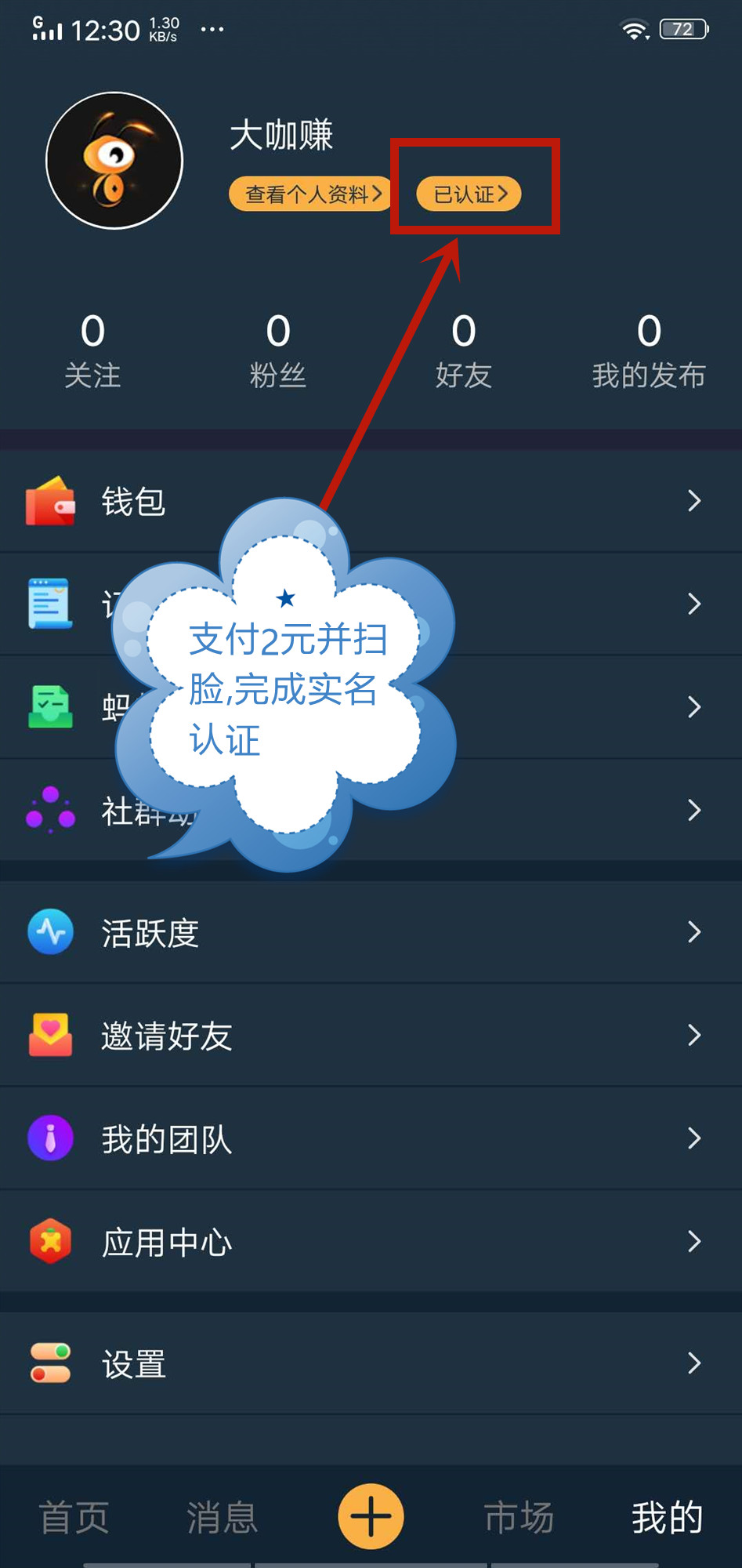Open the 设置 settings row

tap(371, 1364)
